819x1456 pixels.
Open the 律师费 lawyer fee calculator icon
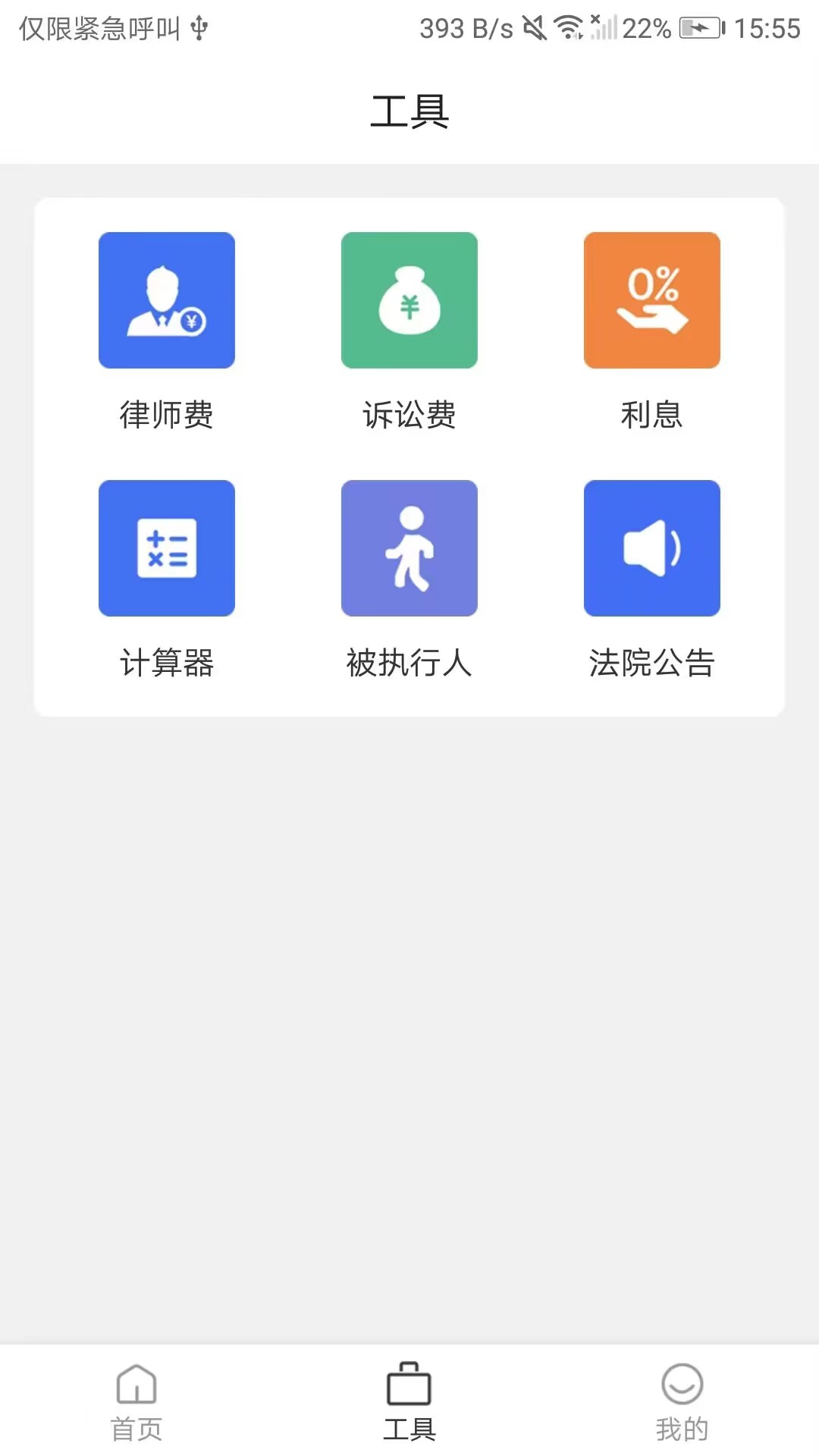click(167, 300)
